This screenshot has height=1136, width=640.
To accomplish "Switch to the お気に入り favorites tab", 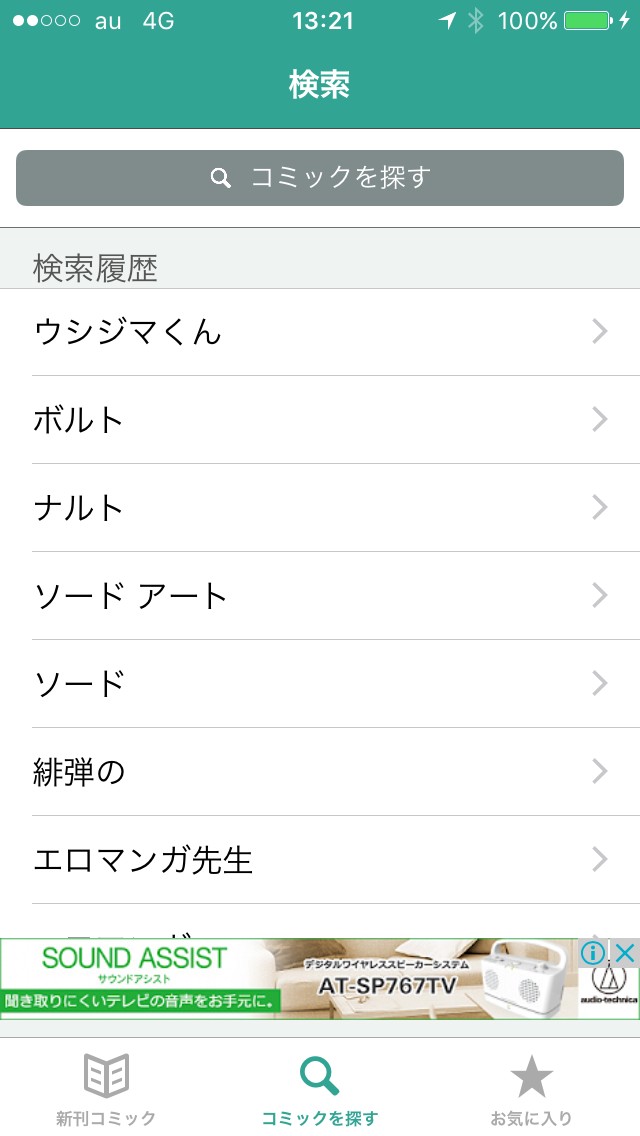I will pyautogui.click(x=531, y=1089).
